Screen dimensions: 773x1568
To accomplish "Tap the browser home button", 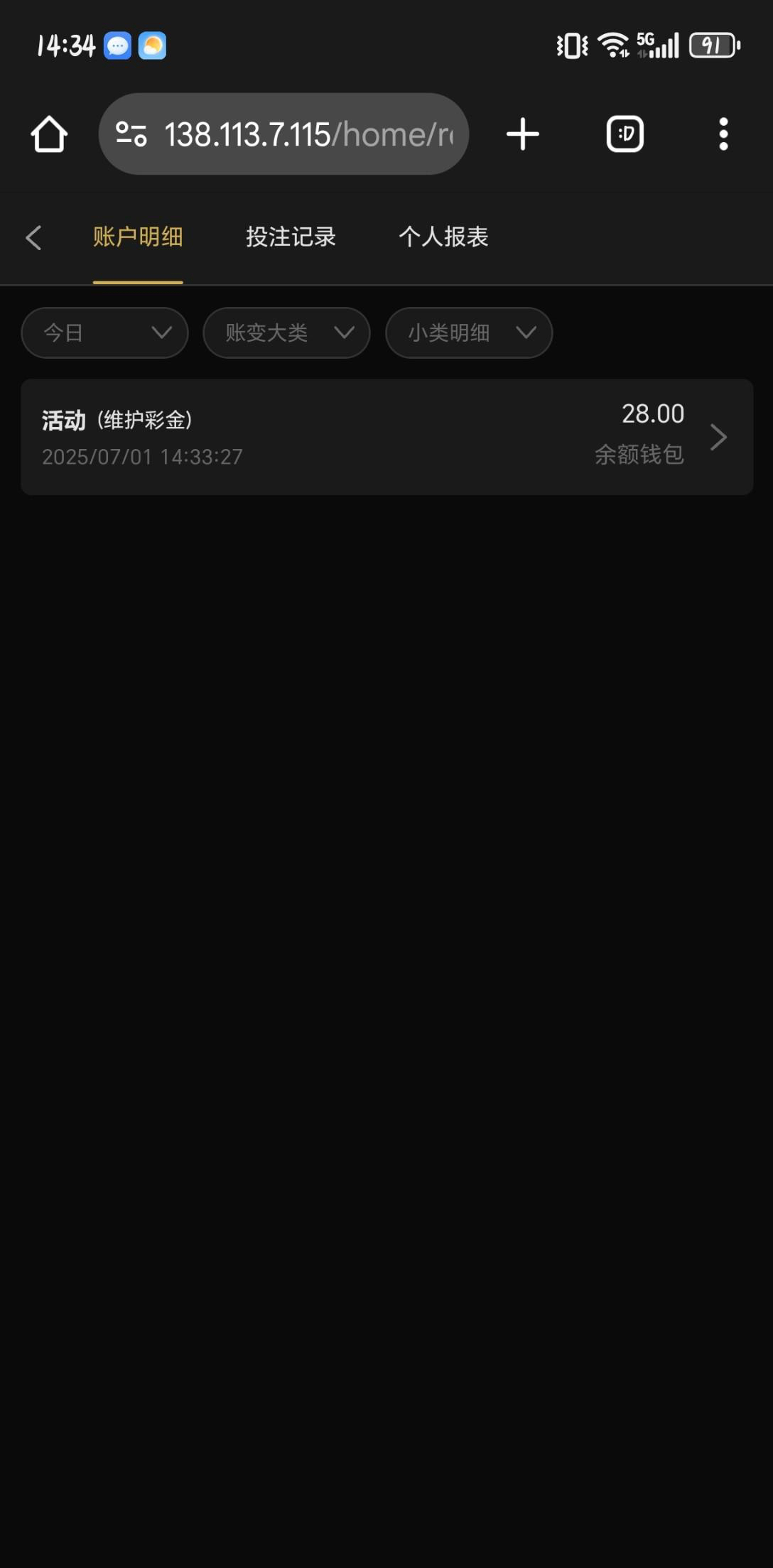I will [49, 134].
